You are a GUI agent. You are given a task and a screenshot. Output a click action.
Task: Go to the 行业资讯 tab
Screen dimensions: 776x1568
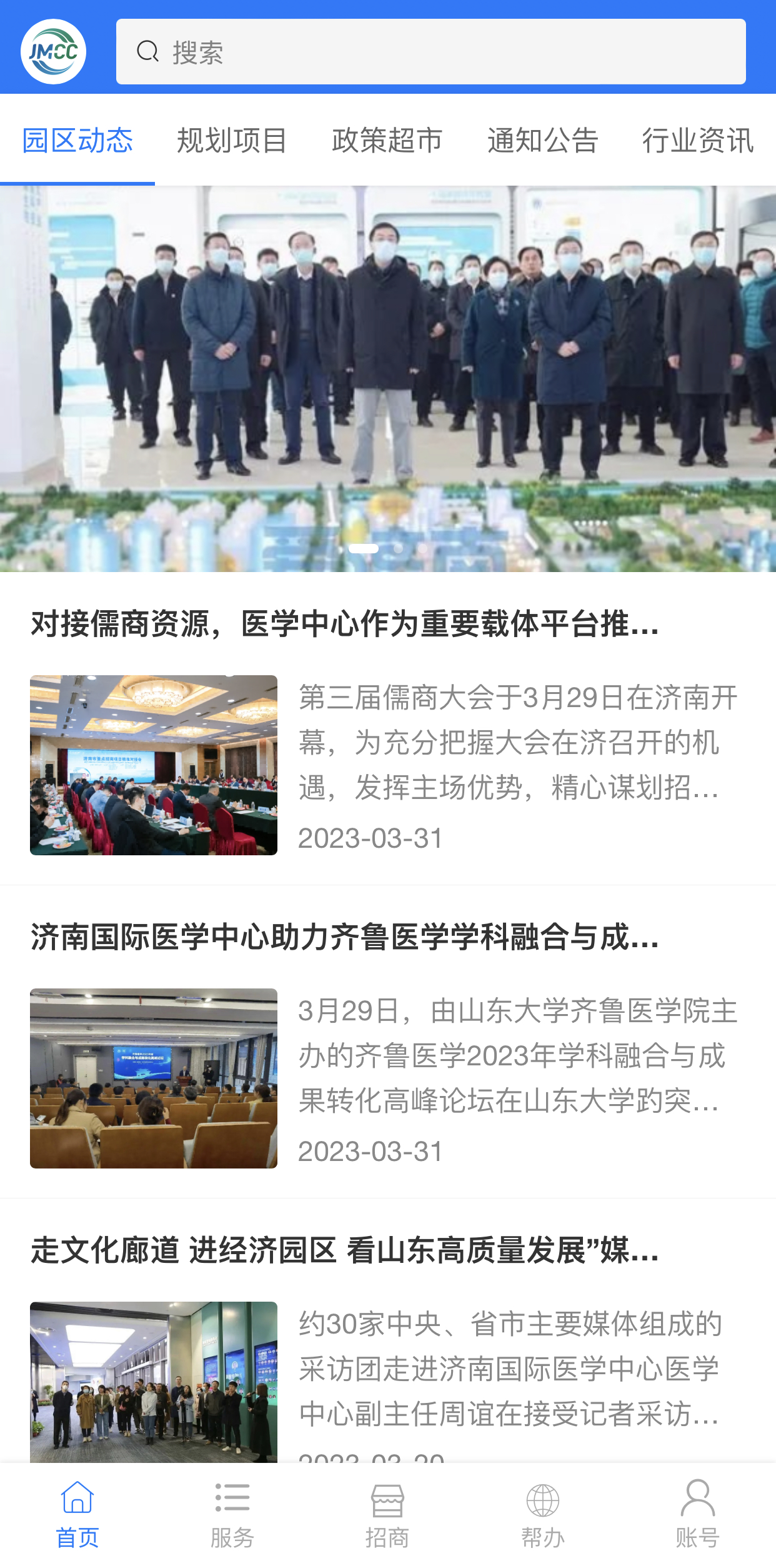[x=697, y=140]
